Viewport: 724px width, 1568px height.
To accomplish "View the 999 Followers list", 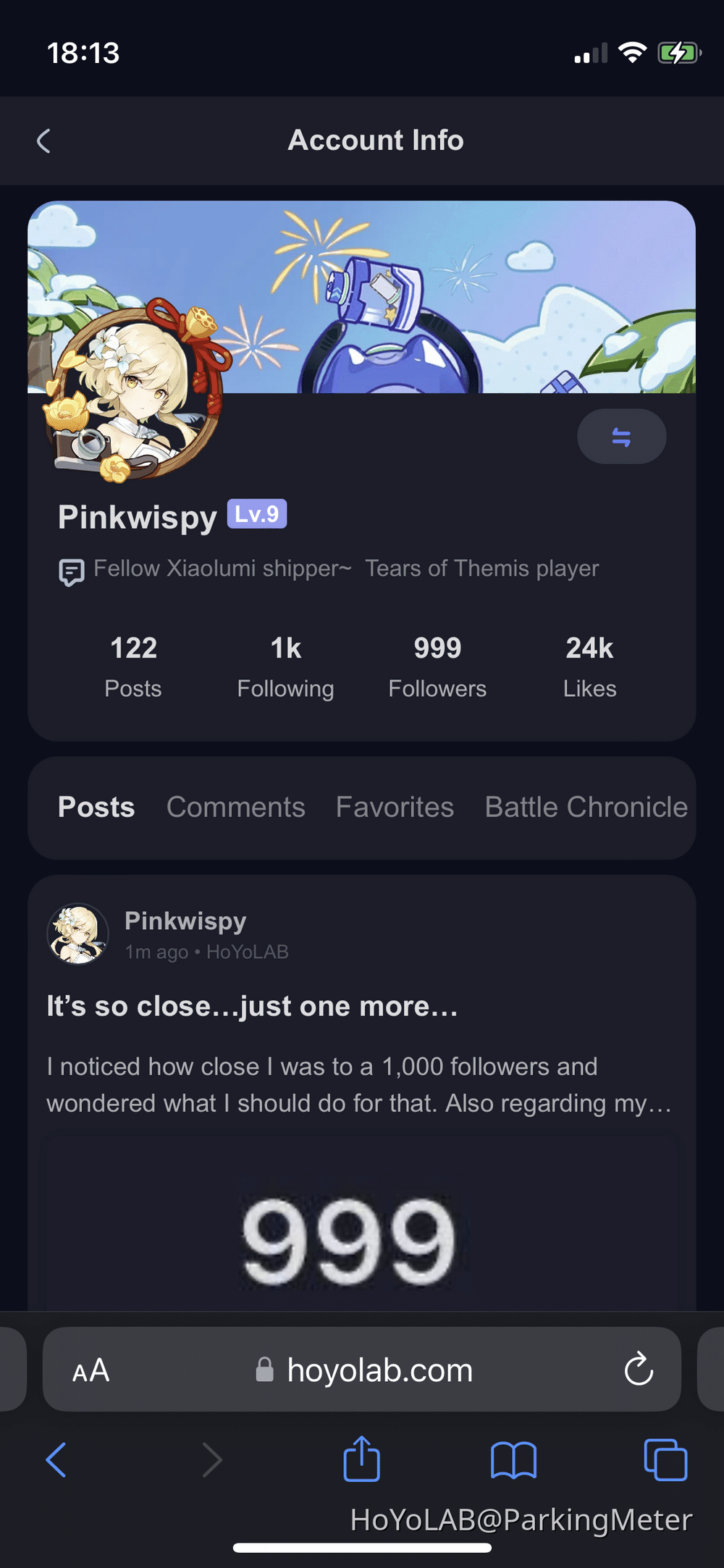I will click(437, 666).
